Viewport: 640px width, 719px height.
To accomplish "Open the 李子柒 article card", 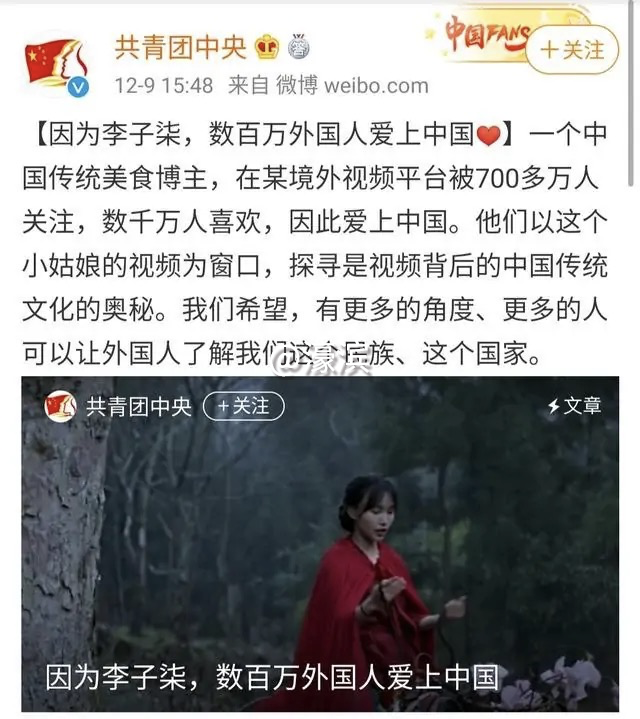I will [x=320, y=560].
